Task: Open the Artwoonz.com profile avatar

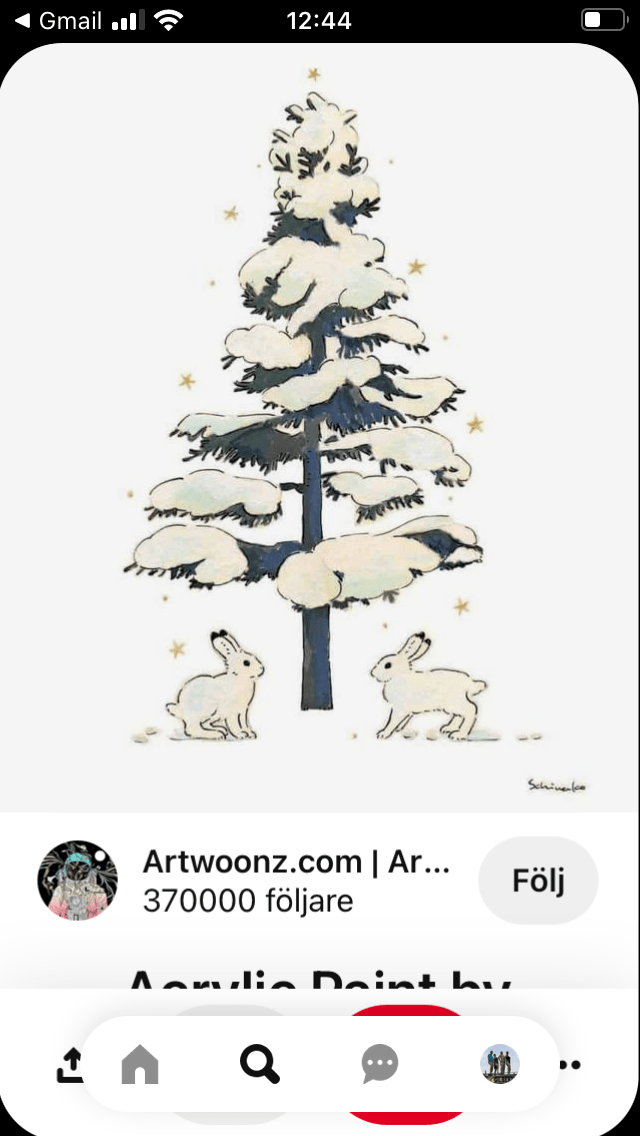Action: click(x=78, y=880)
